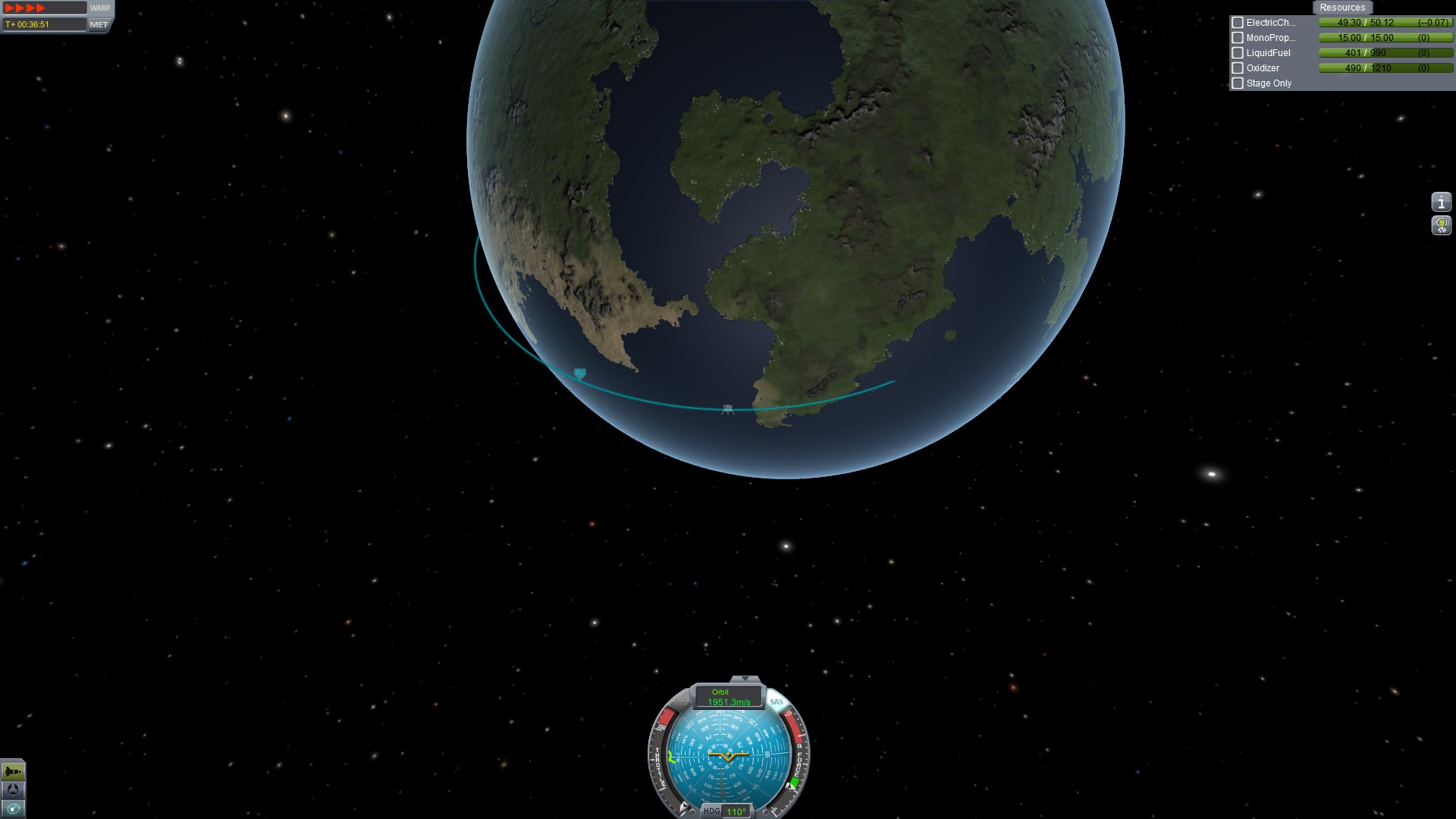Collapse the navball with the arrow tab
This screenshot has height=819, width=1456.
click(x=745, y=679)
